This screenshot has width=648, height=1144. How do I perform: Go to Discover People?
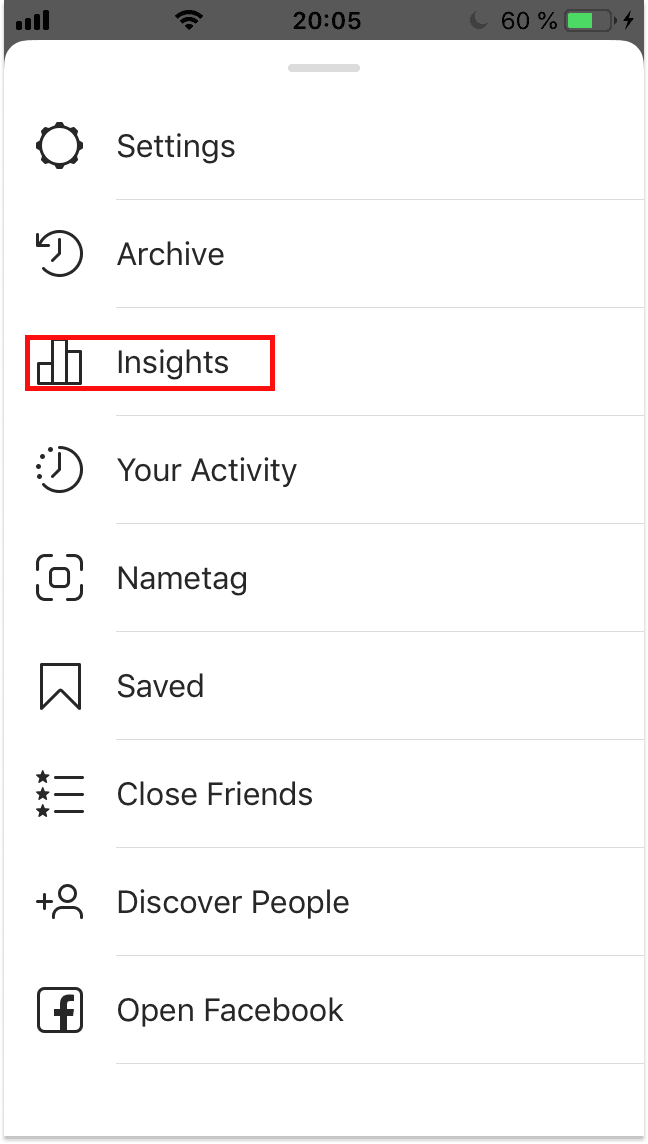point(324,902)
